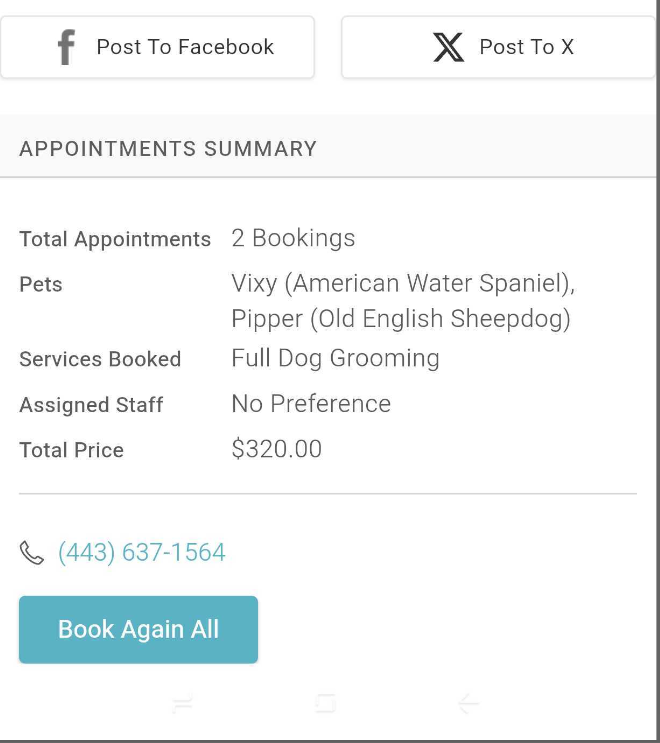Viewport: 660px width, 743px height.
Task: Go back using the system back arrow
Action: tap(468, 704)
